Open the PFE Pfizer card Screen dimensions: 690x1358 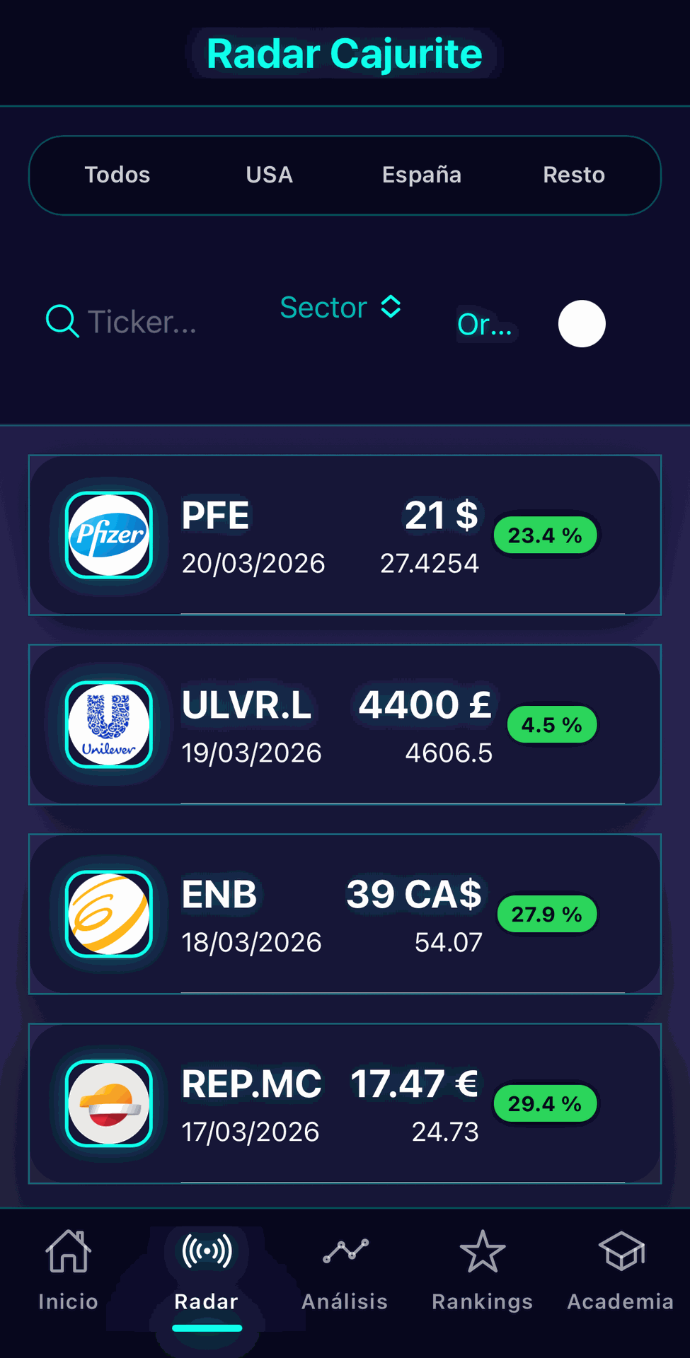pos(344,535)
